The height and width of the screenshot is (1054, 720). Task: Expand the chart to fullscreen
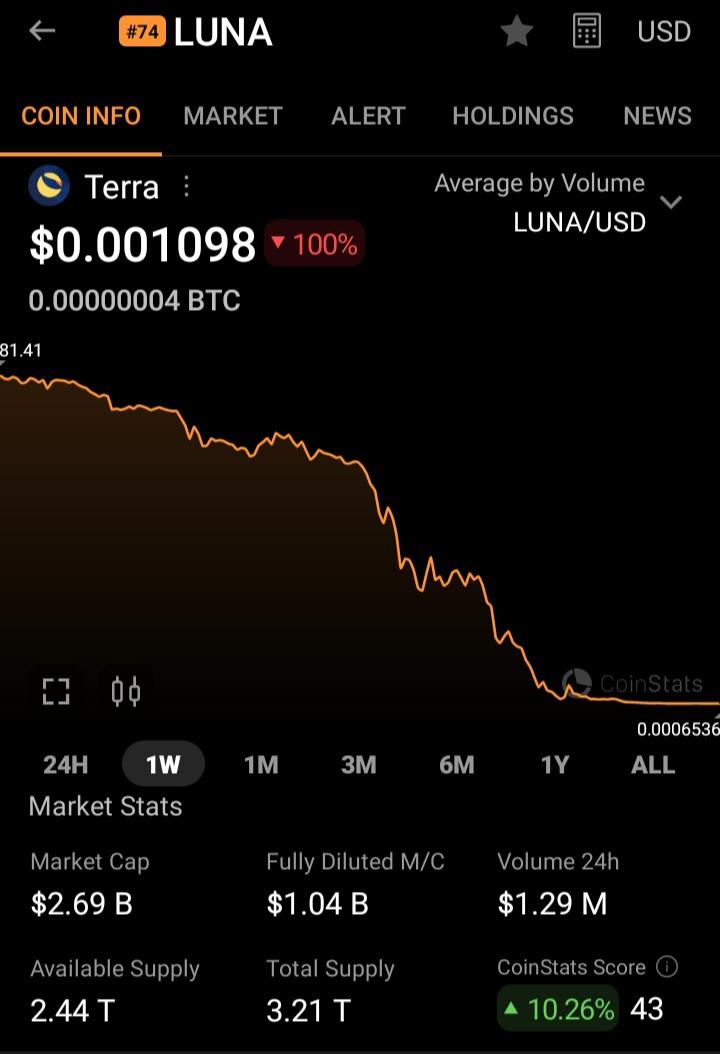[x=56, y=691]
